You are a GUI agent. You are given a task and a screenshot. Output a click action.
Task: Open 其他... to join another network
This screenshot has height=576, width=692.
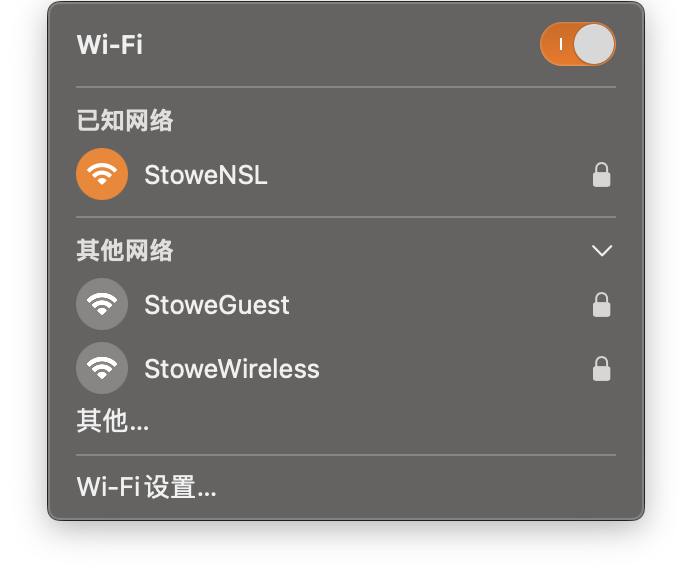[113, 422]
